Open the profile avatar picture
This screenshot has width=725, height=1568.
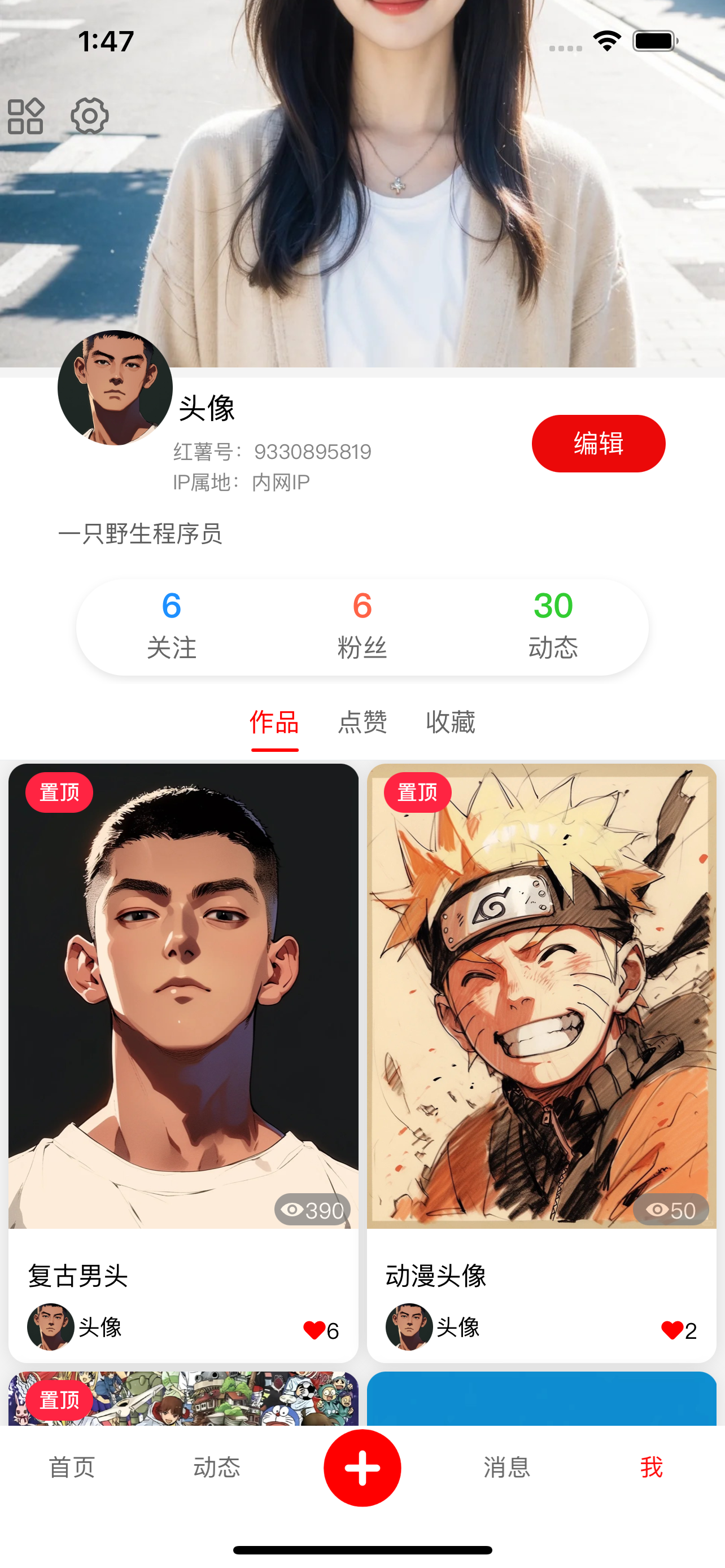point(115,388)
